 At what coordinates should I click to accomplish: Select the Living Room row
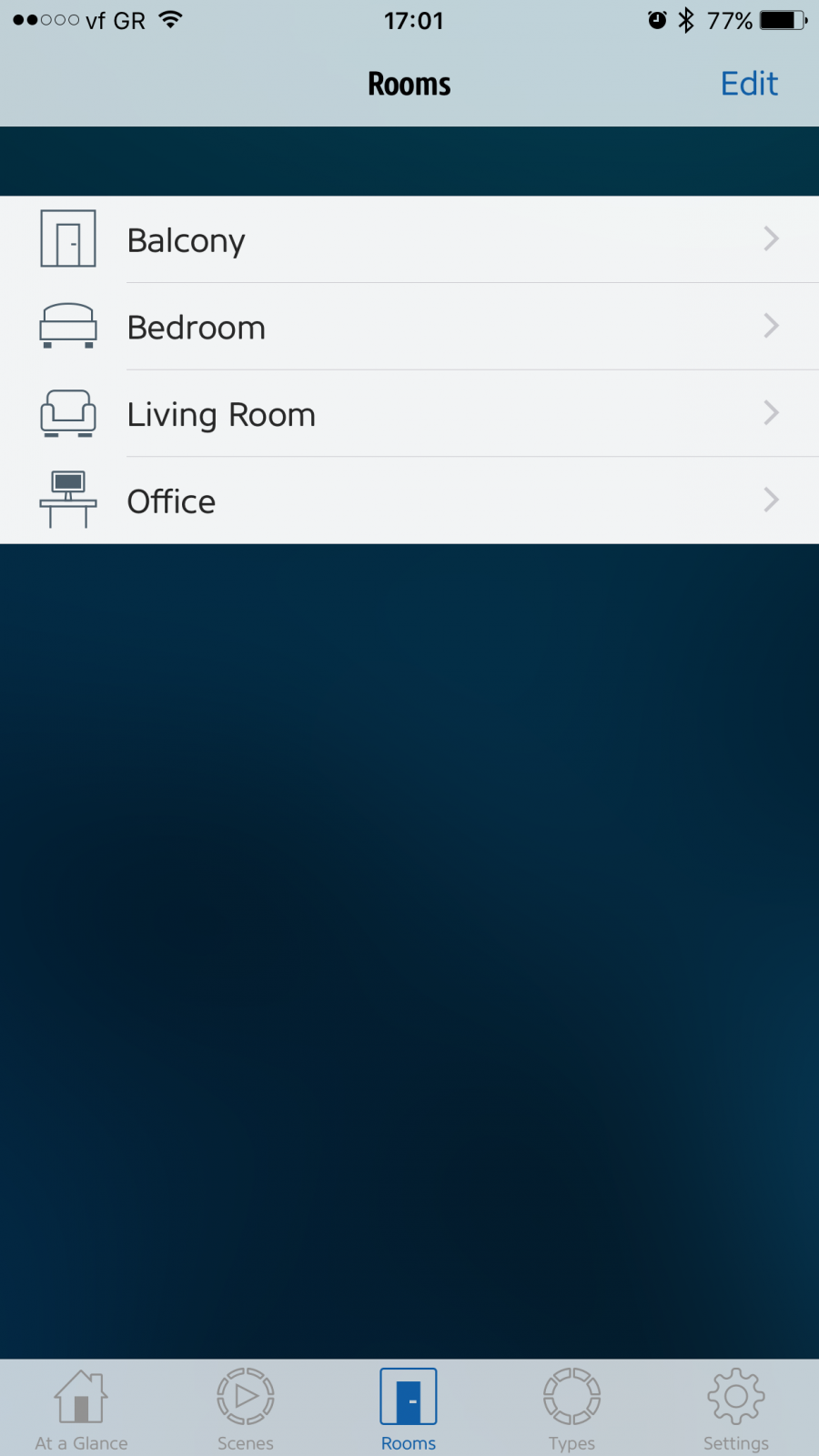[409, 413]
